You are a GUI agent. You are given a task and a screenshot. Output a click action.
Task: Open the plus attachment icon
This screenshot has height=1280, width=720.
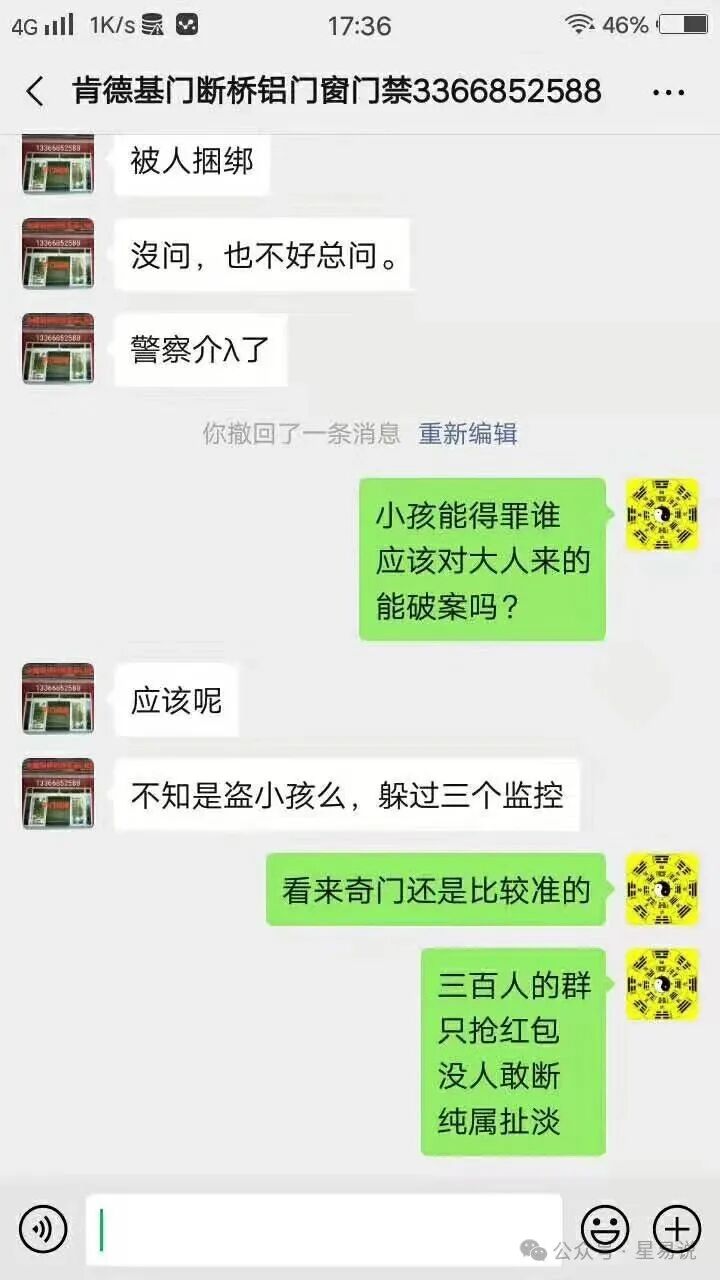(677, 1229)
